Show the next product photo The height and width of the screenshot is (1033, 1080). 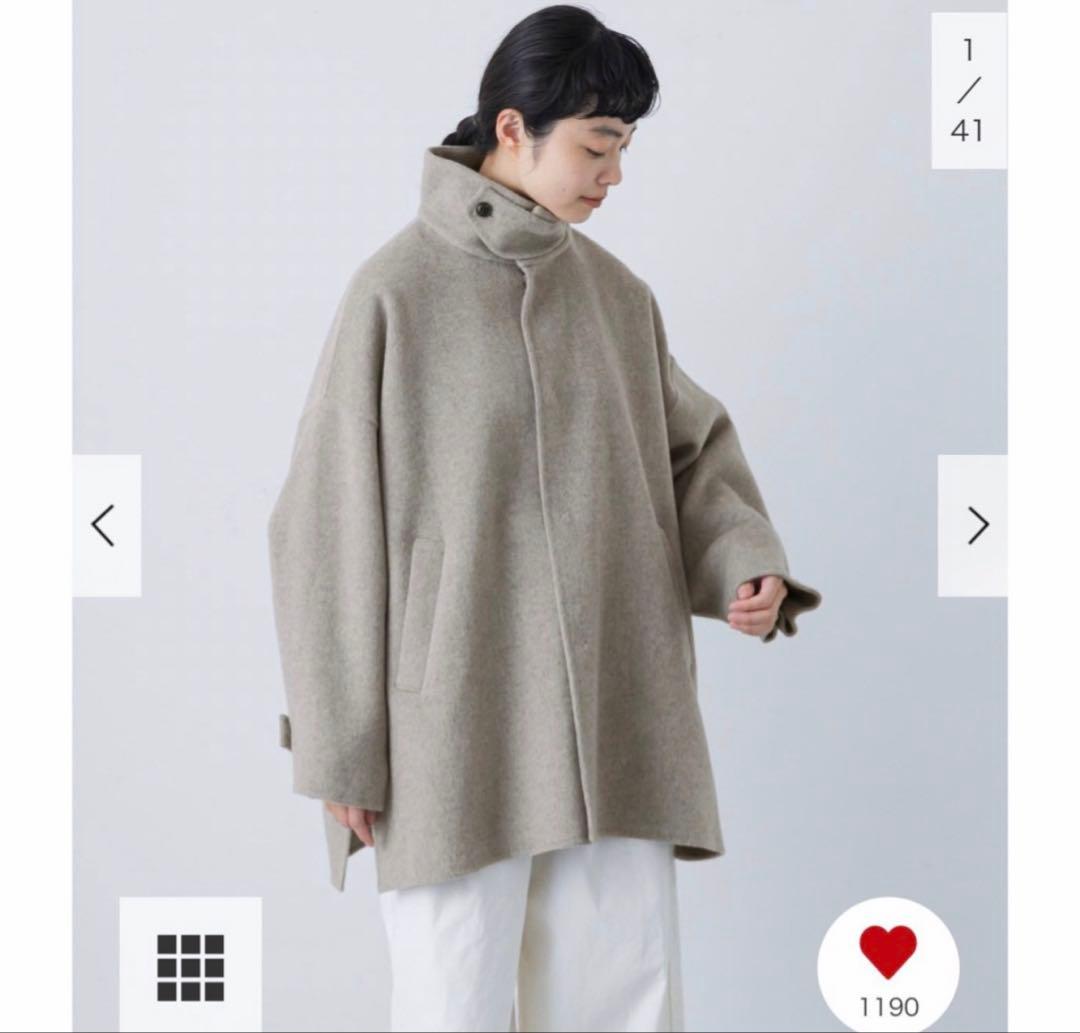[x=972, y=525]
